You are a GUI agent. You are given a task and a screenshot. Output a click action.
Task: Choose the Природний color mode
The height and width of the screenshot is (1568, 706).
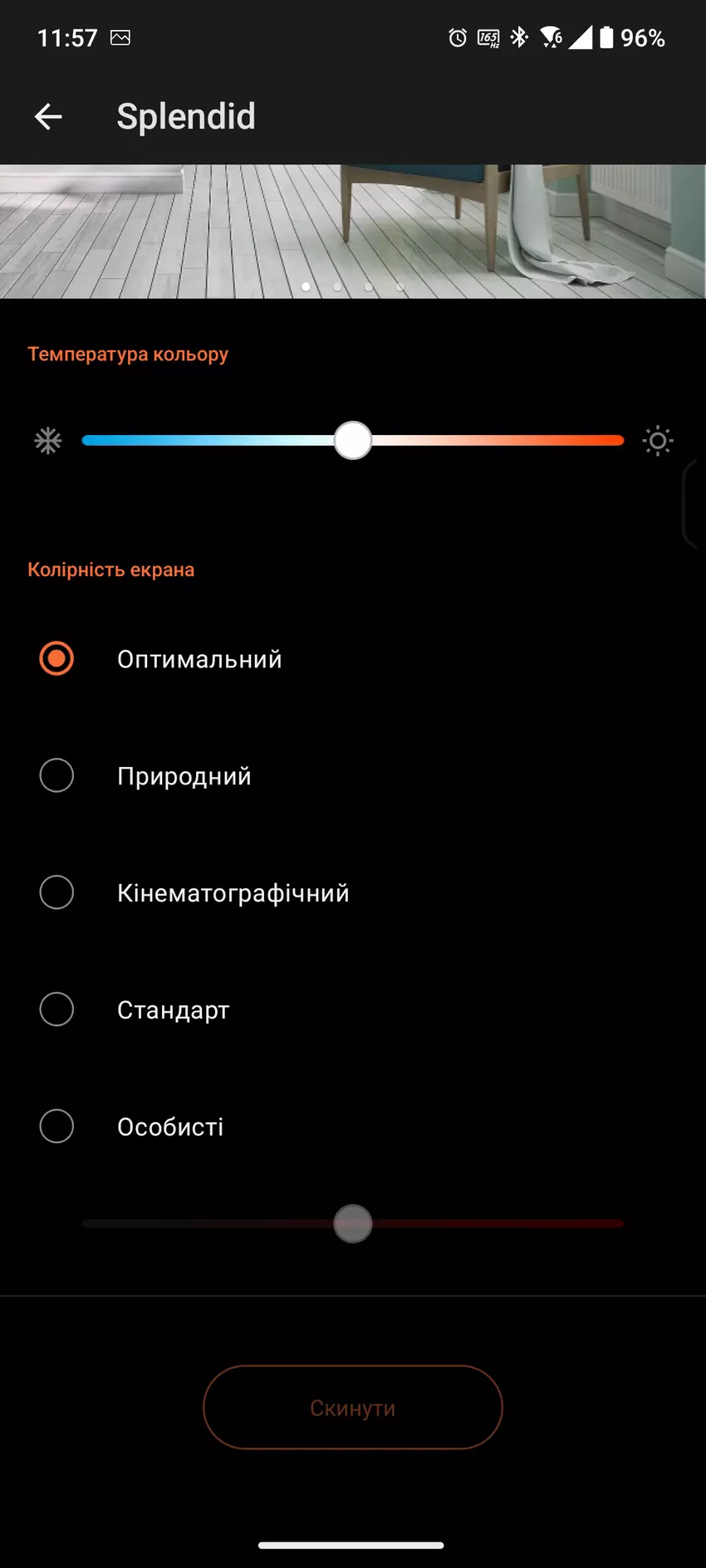pos(56,776)
